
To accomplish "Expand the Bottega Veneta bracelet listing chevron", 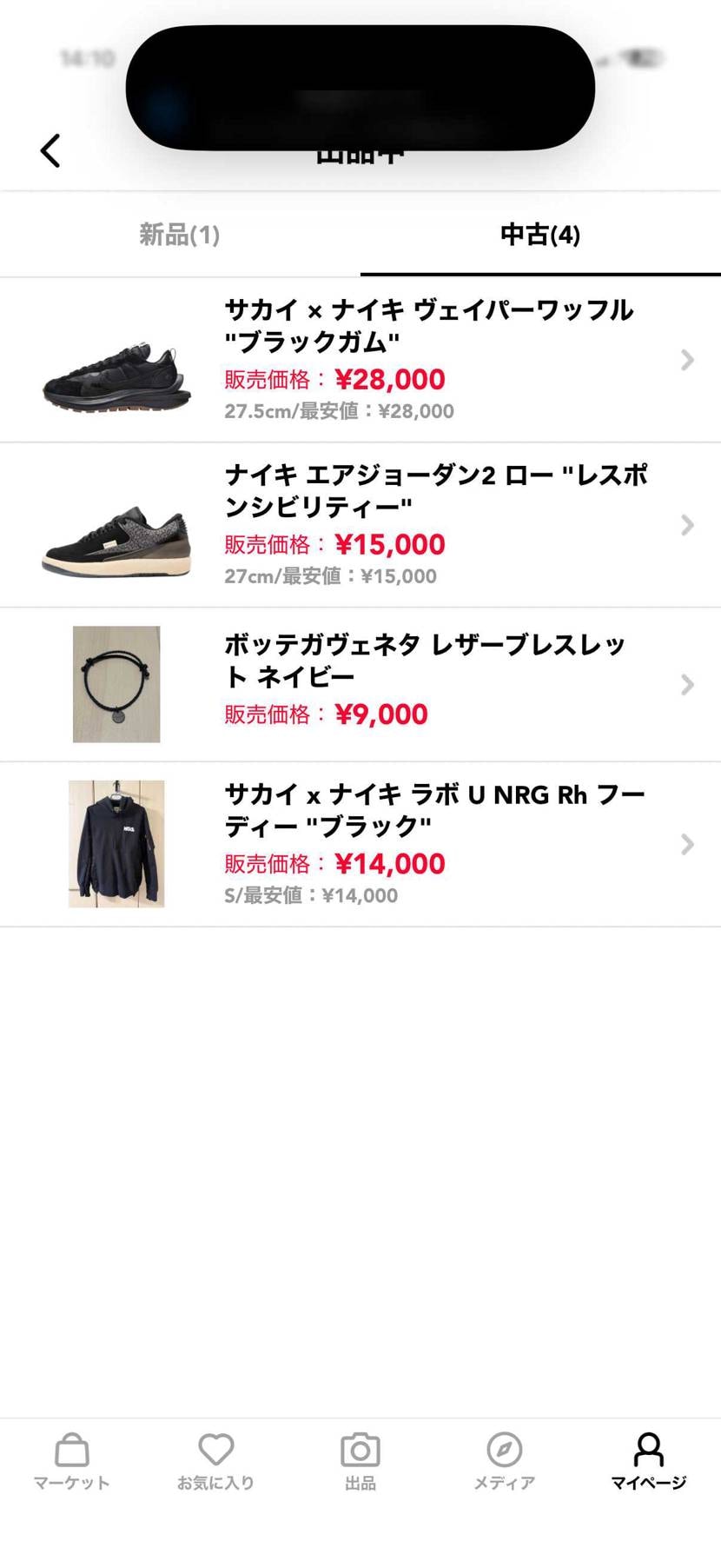I will [x=687, y=684].
